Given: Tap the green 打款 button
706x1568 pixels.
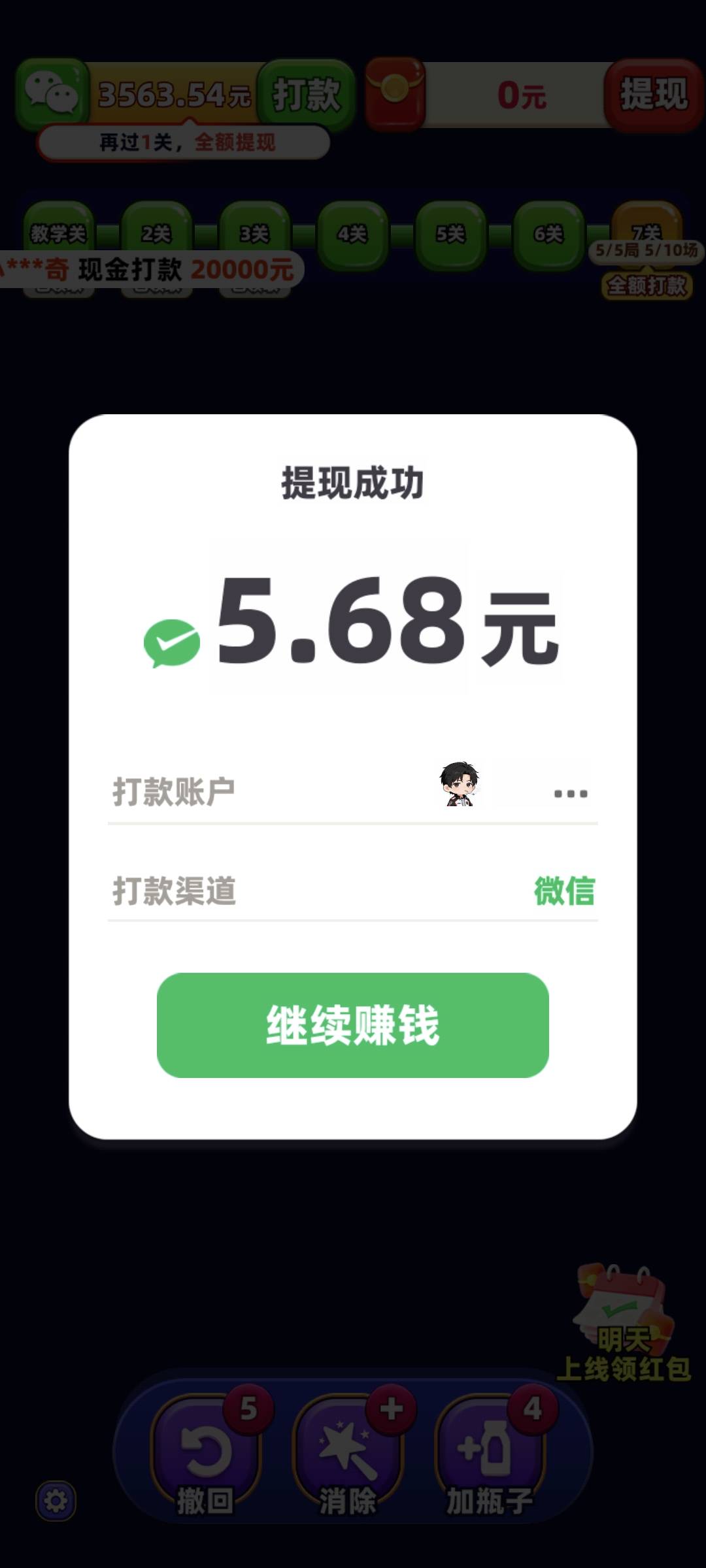Looking at the screenshot, I should point(306,95).
